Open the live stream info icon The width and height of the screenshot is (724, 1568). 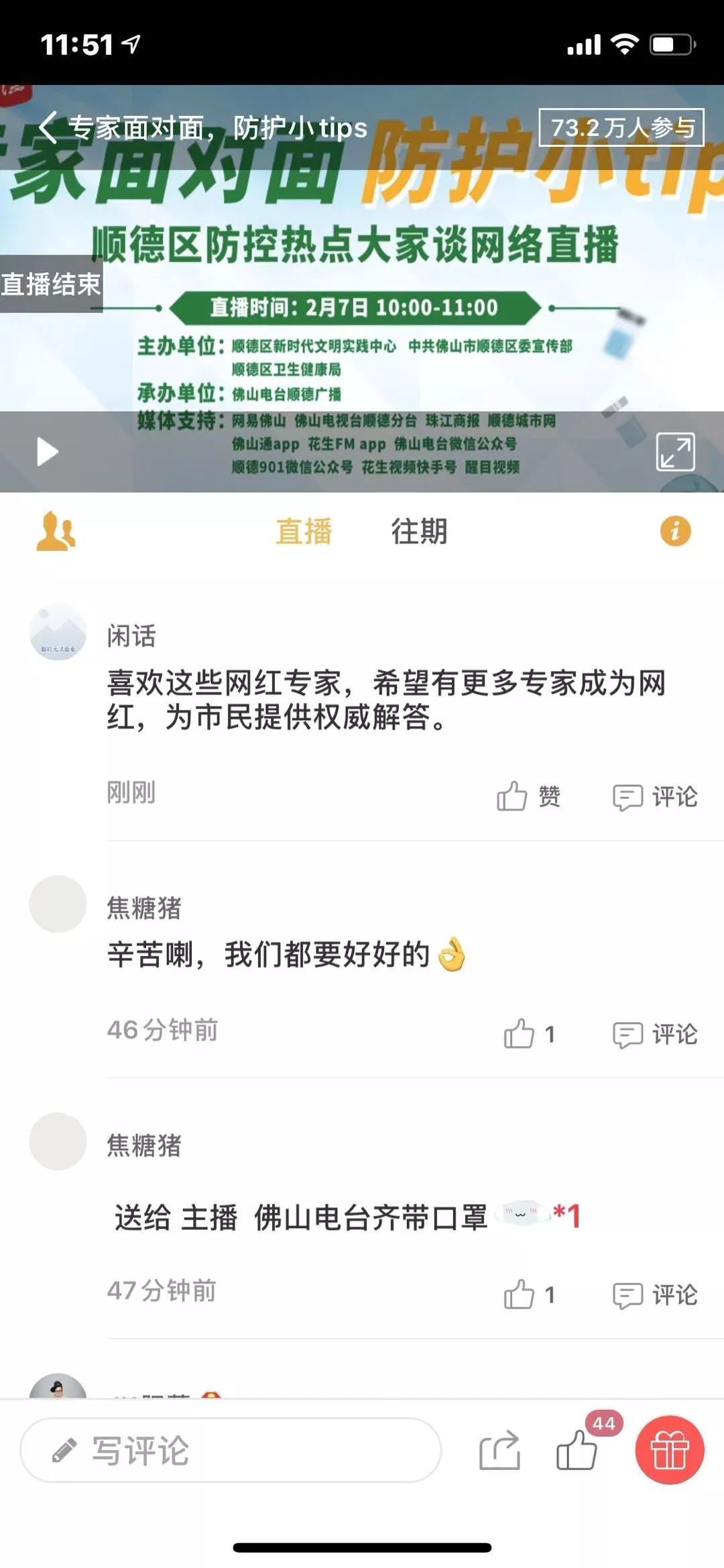[x=675, y=532]
